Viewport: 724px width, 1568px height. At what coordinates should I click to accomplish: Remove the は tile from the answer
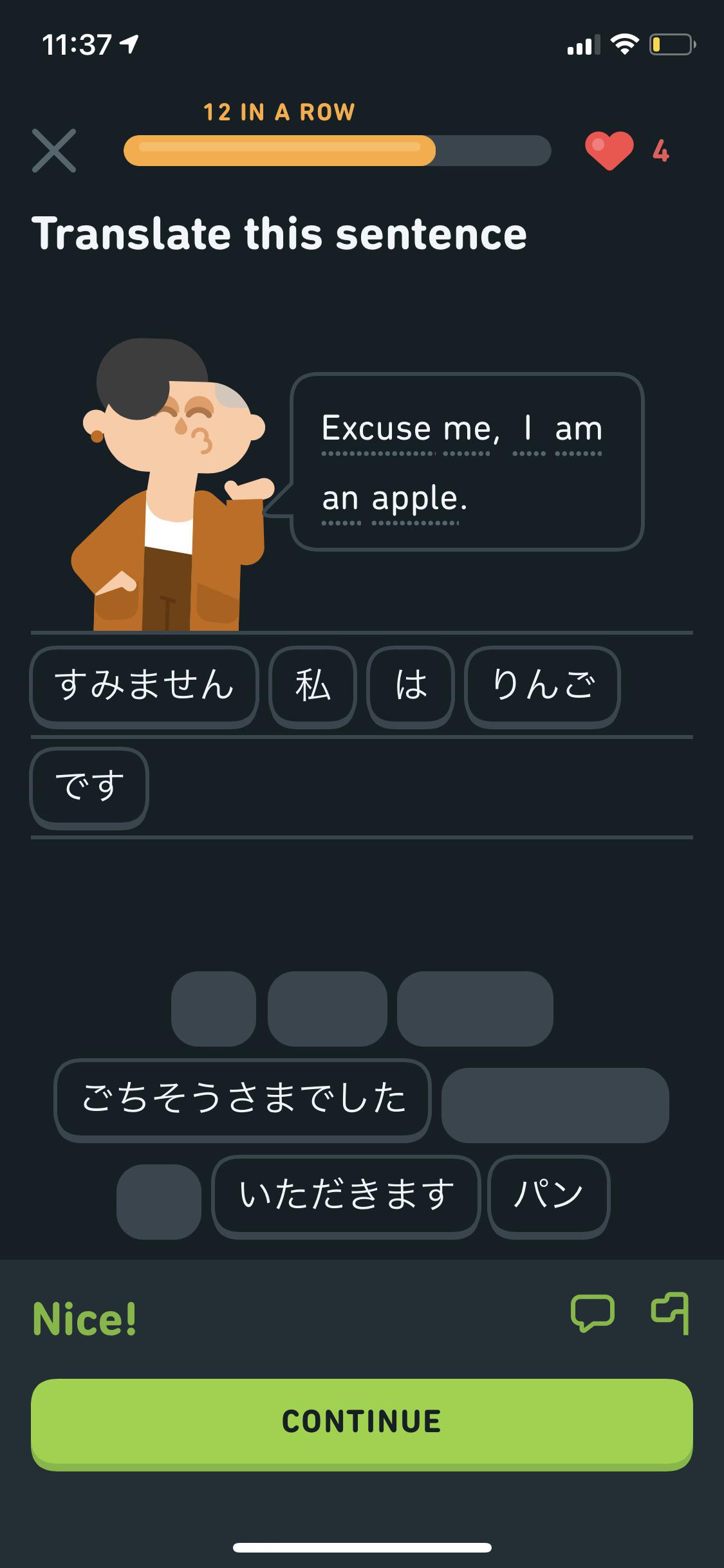pyautogui.click(x=411, y=686)
